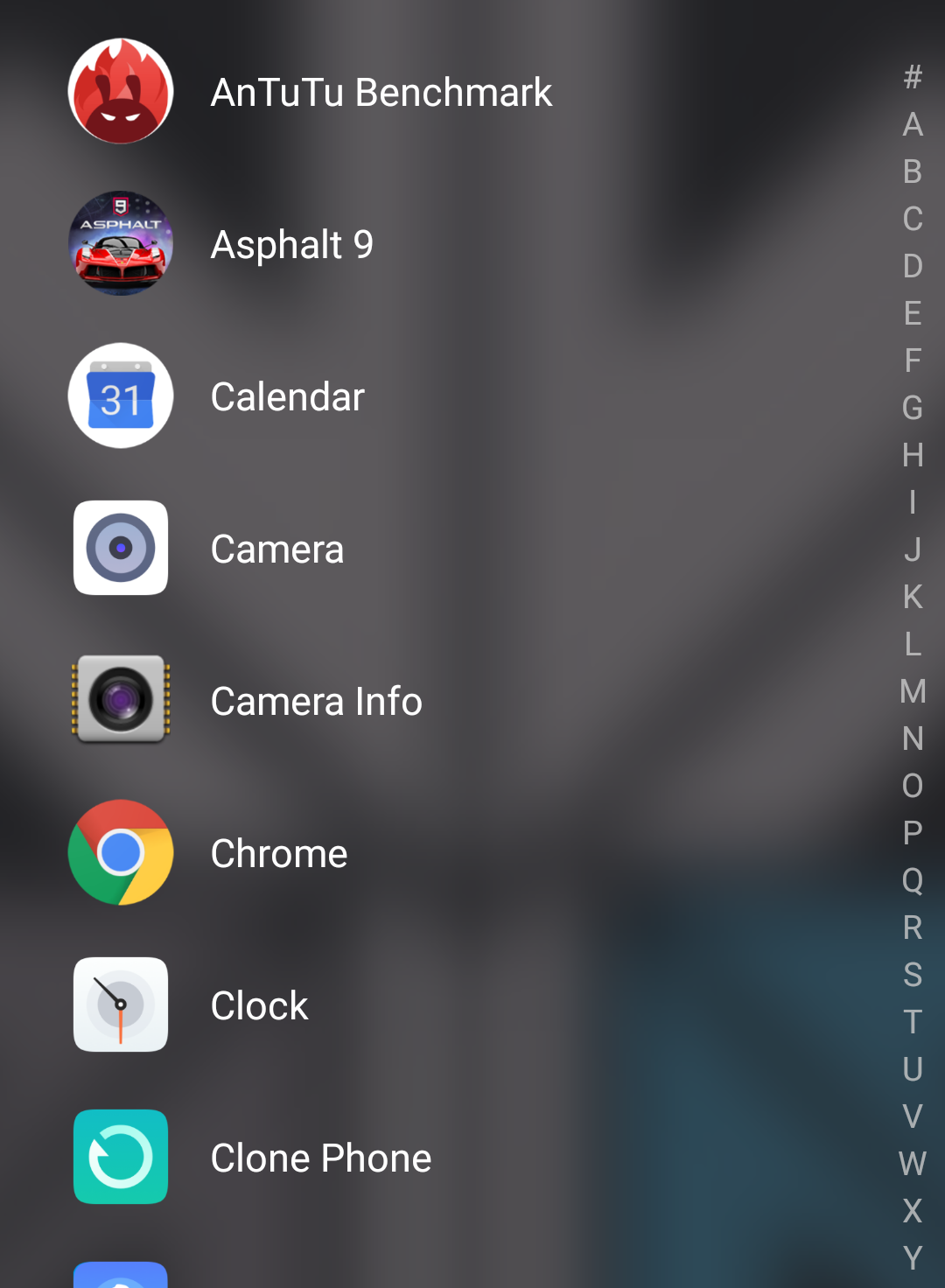Jump to letter M in index
945x1288 pixels.
tap(913, 691)
